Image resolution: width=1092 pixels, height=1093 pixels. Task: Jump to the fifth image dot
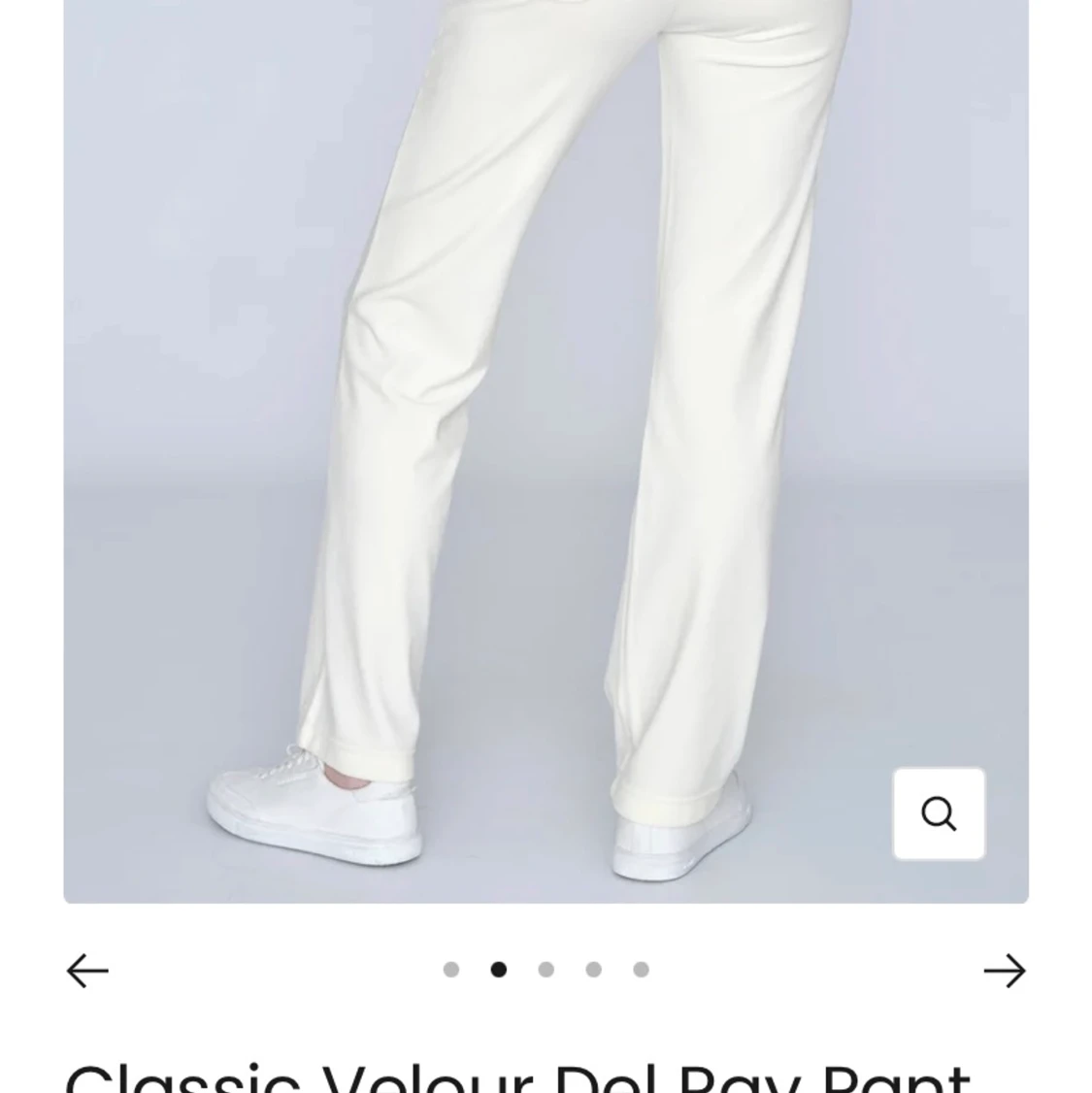point(641,970)
